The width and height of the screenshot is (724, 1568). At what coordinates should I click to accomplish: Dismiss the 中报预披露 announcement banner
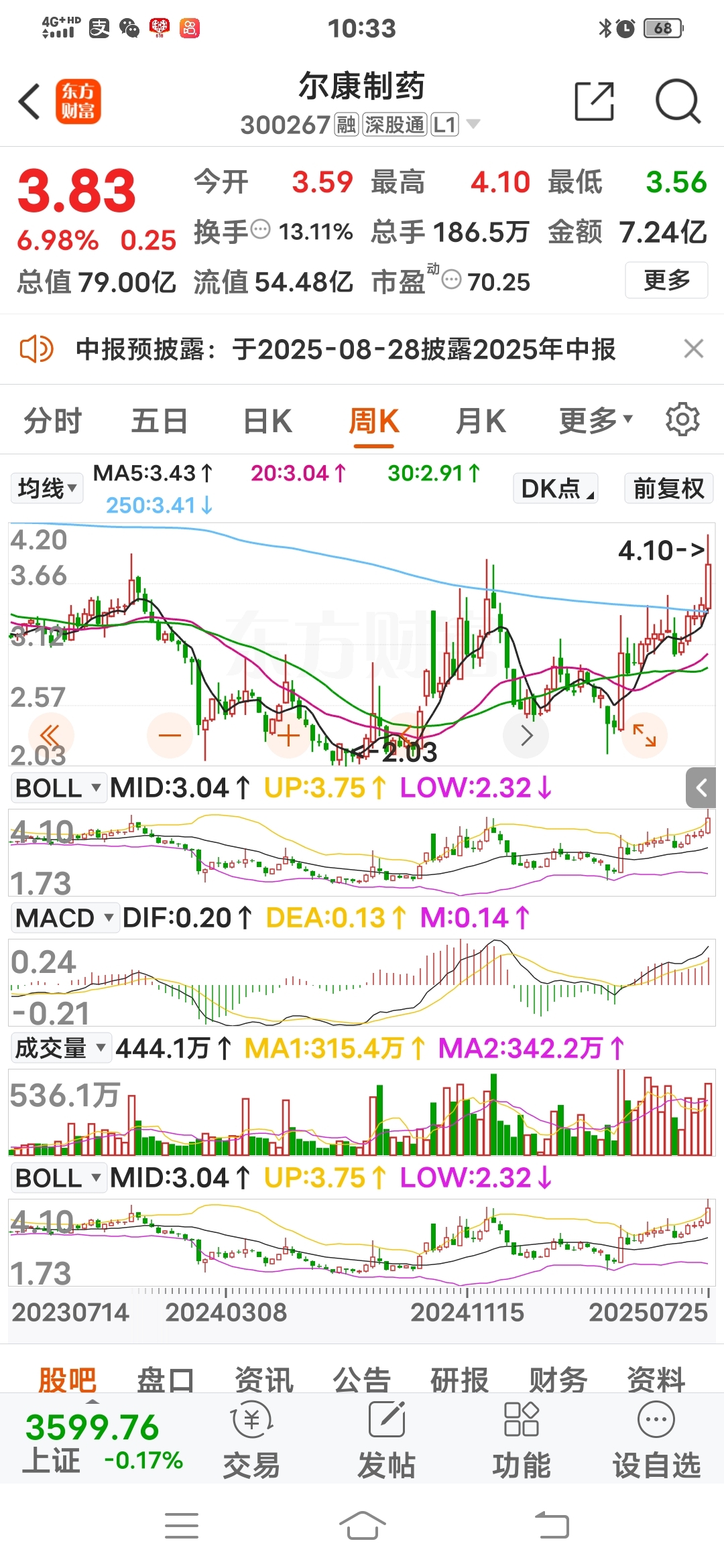tap(693, 349)
